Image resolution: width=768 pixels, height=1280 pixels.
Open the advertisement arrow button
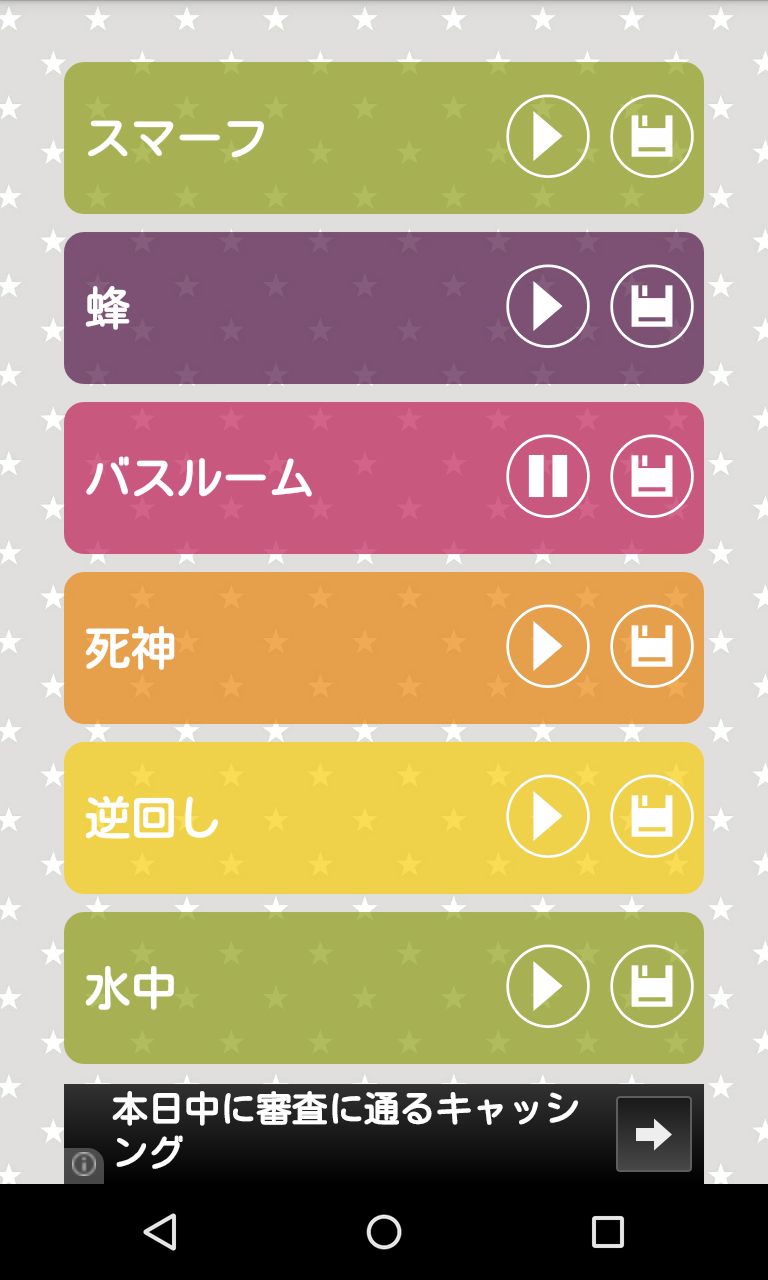653,1133
